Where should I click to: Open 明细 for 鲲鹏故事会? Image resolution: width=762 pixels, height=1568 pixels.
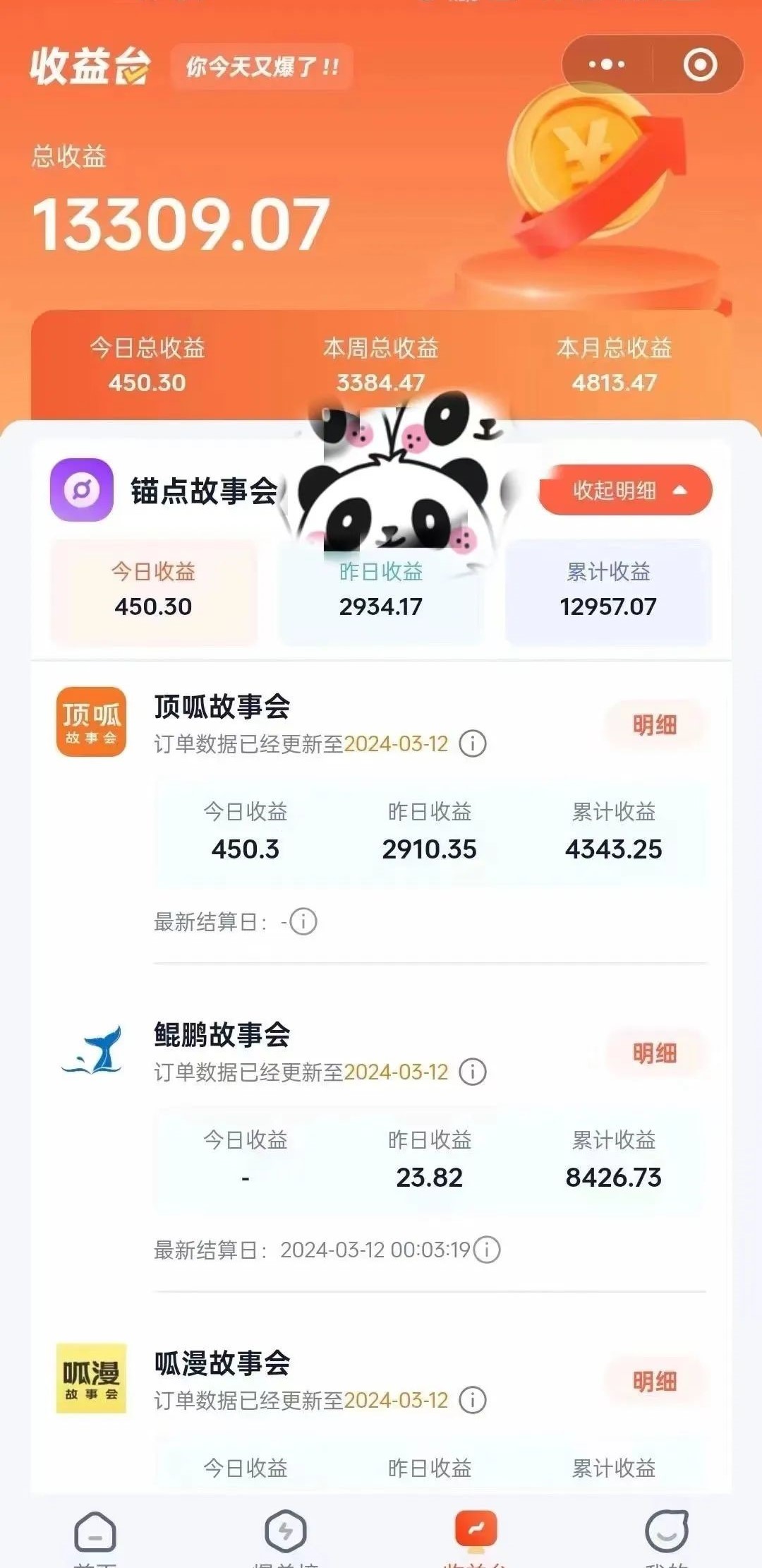coord(654,1053)
